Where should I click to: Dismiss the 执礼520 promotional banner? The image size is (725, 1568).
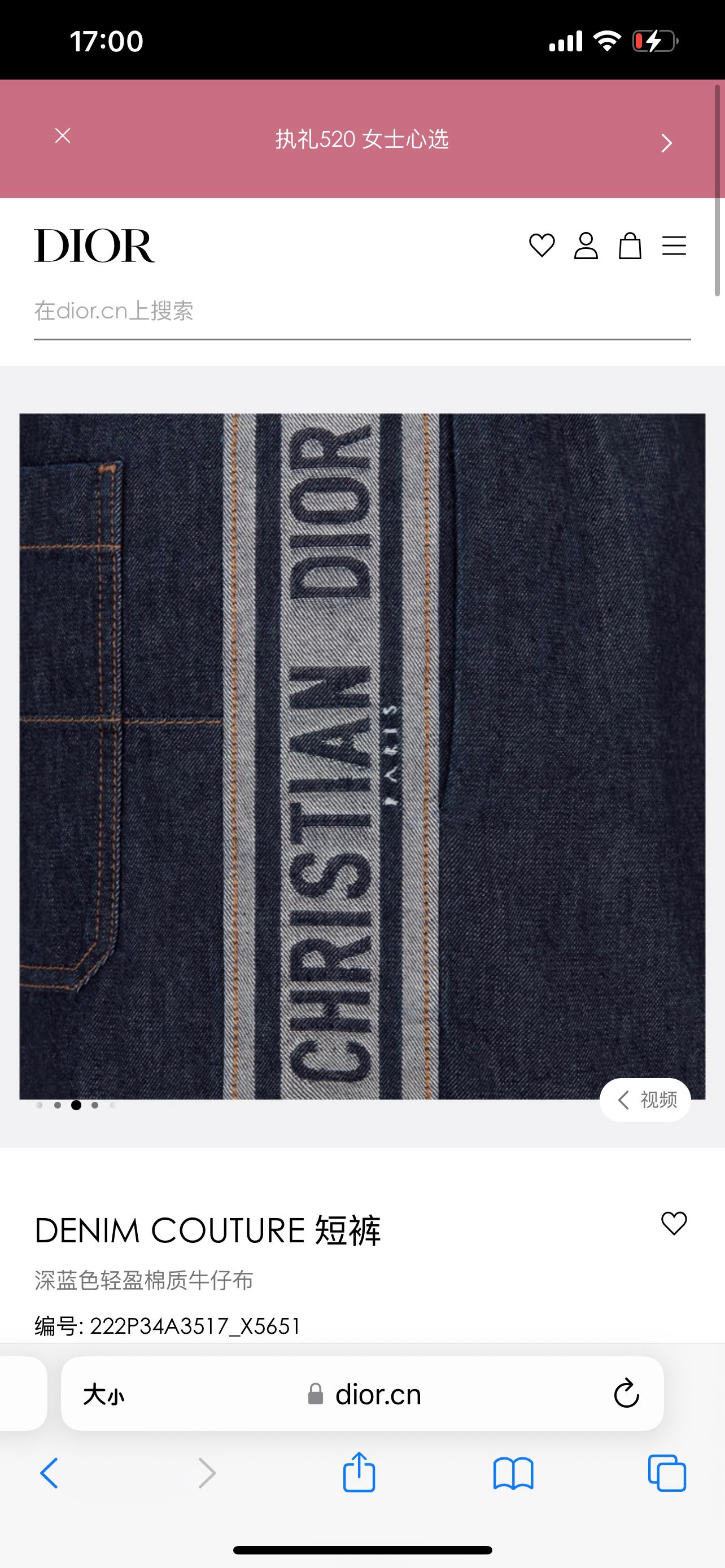tap(63, 135)
